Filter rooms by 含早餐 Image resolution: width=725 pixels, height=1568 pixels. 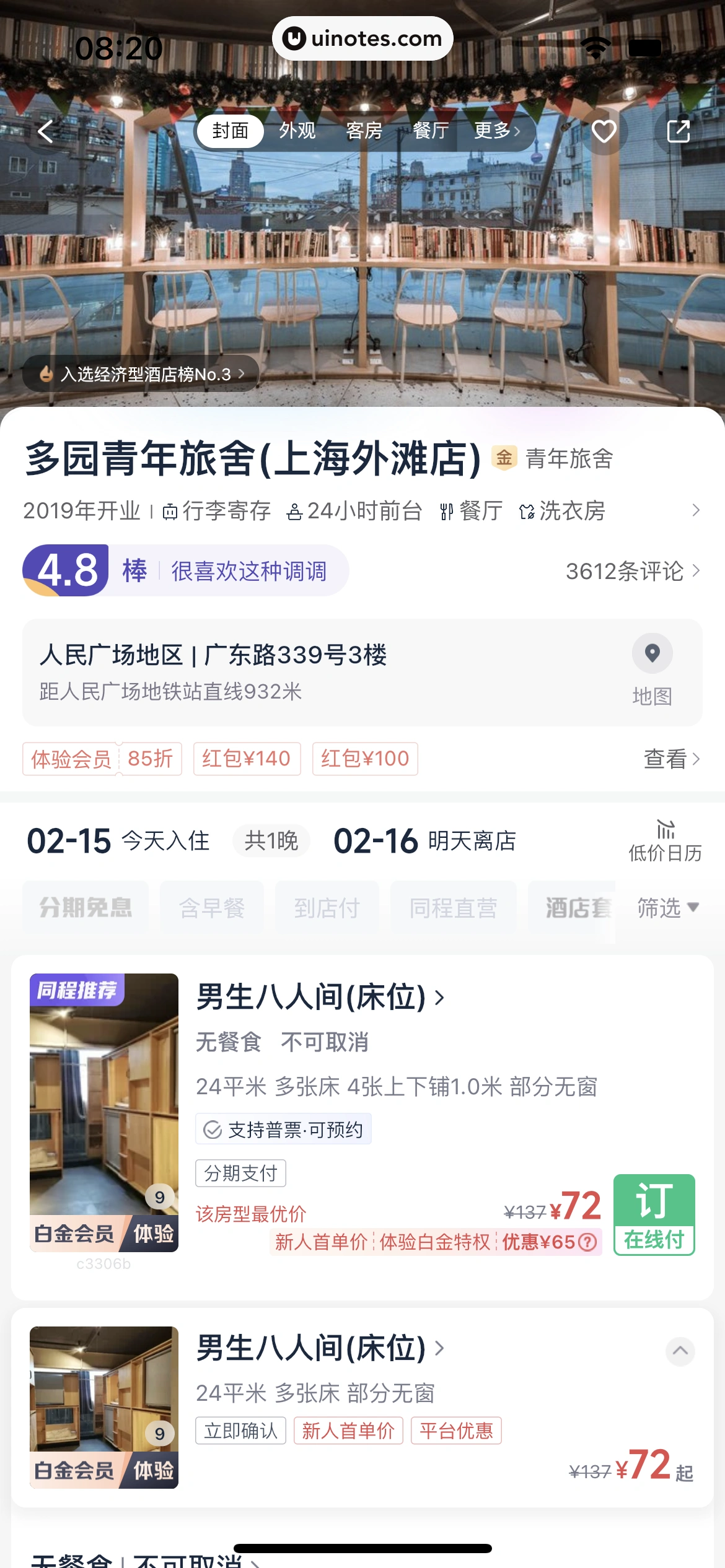(x=212, y=908)
